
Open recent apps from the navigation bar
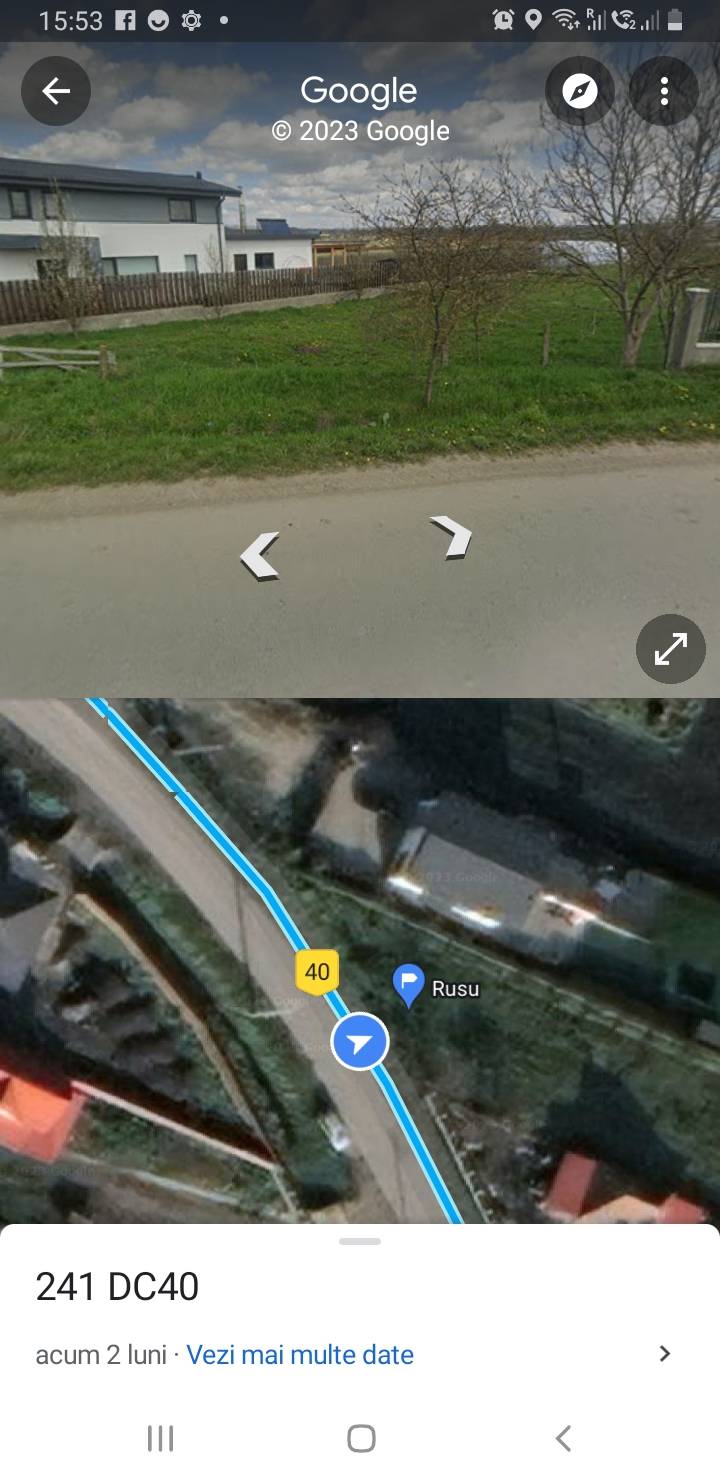click(x=160, y=1438)
